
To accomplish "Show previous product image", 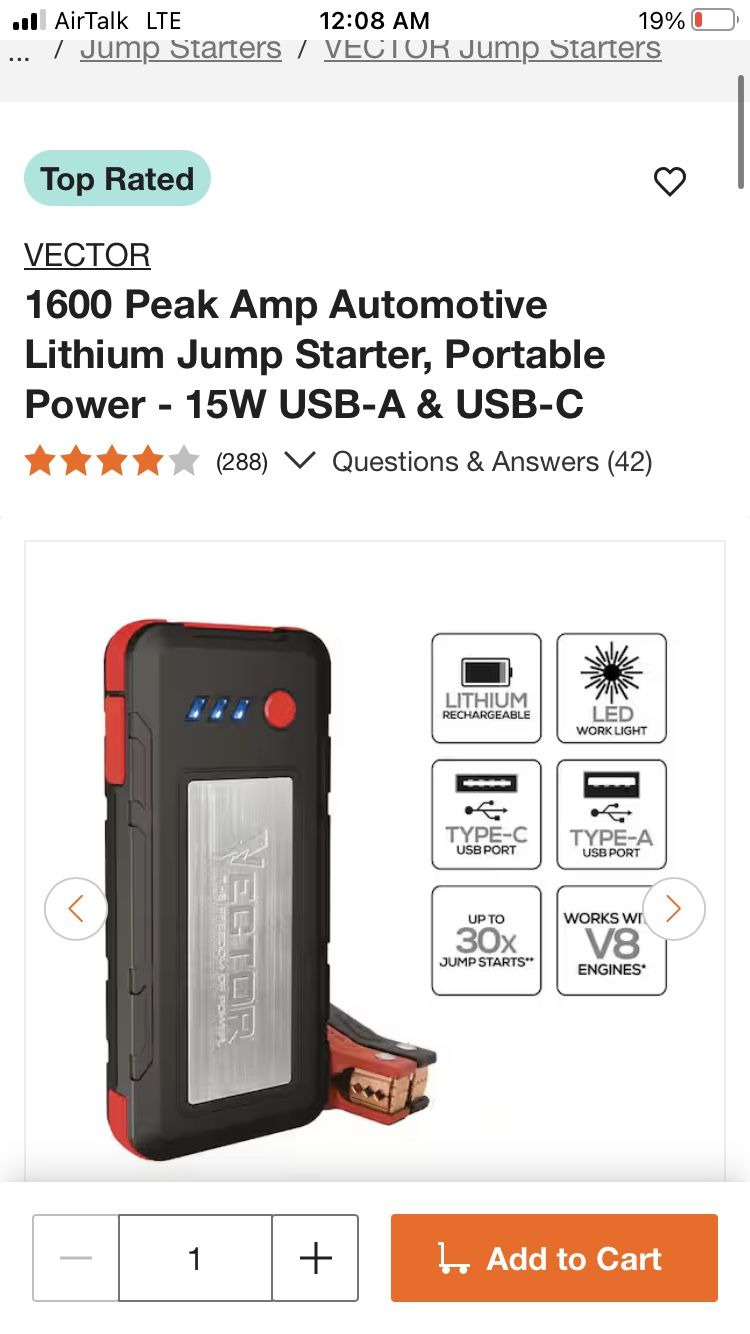I will pyautogui.click(x=75, y=908).
